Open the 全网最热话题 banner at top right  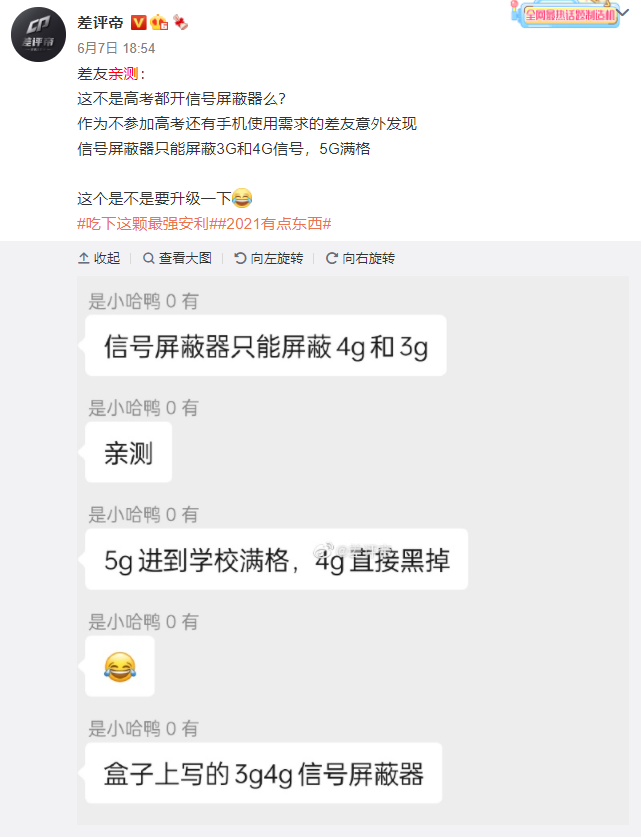(x=574, y=15)
